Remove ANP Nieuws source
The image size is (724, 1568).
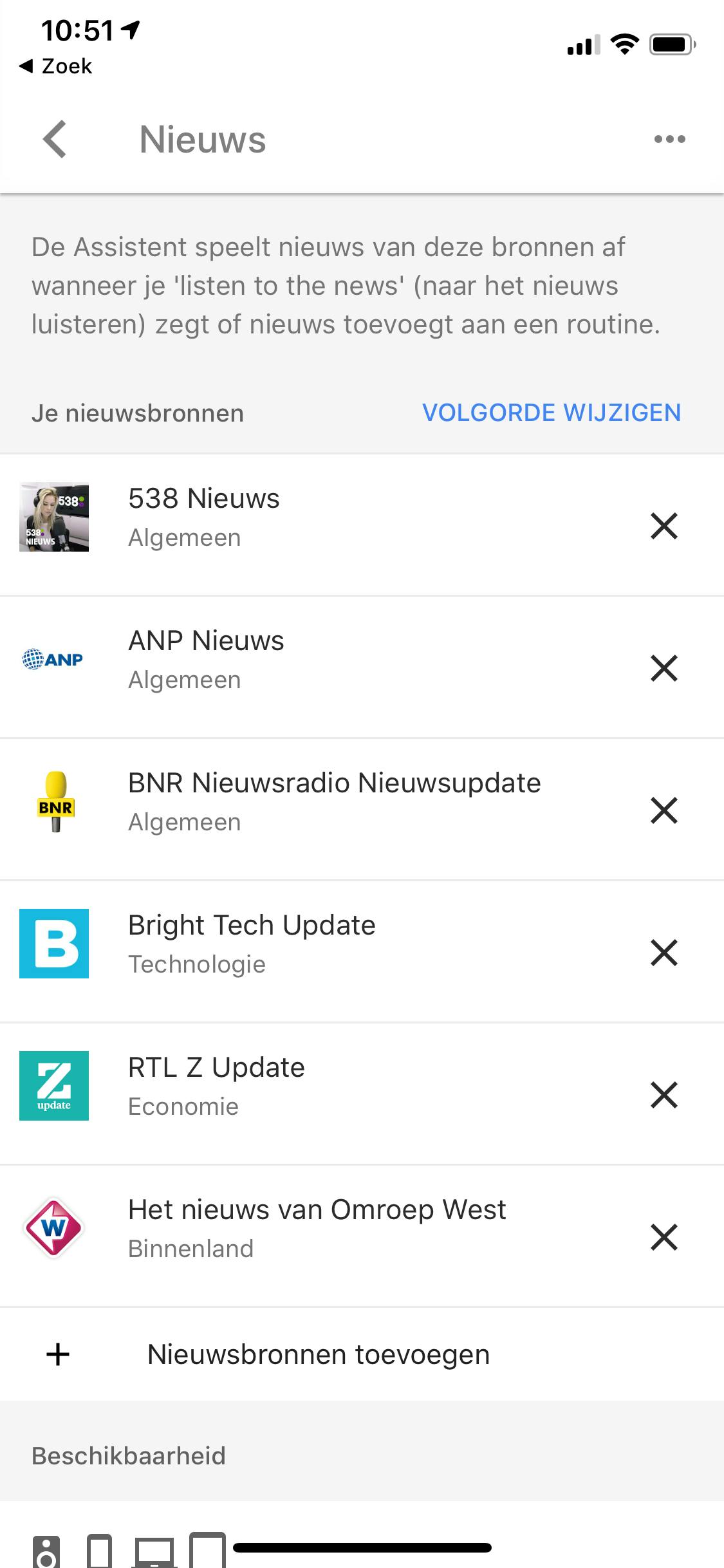click(x=664, y=668)
